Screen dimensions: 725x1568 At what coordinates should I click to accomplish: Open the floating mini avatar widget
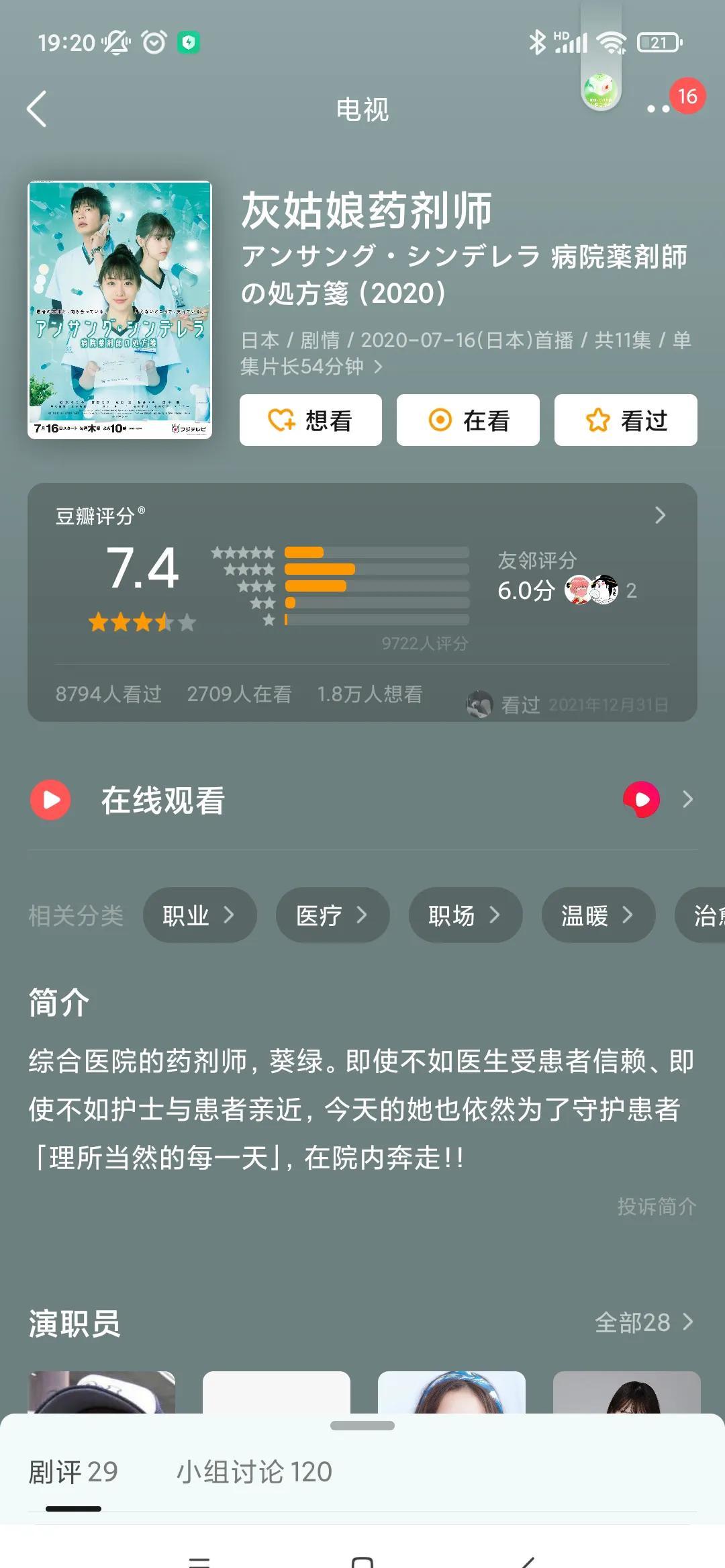tap(599, 90)
